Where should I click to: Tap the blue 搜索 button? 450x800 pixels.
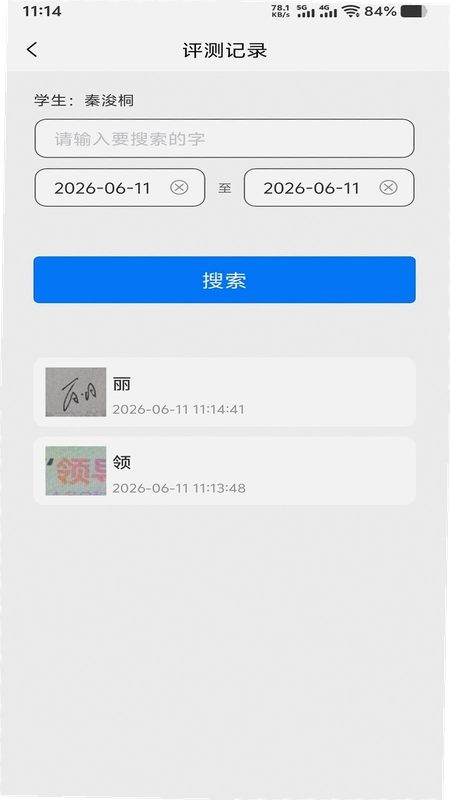[x=224, y=280]
